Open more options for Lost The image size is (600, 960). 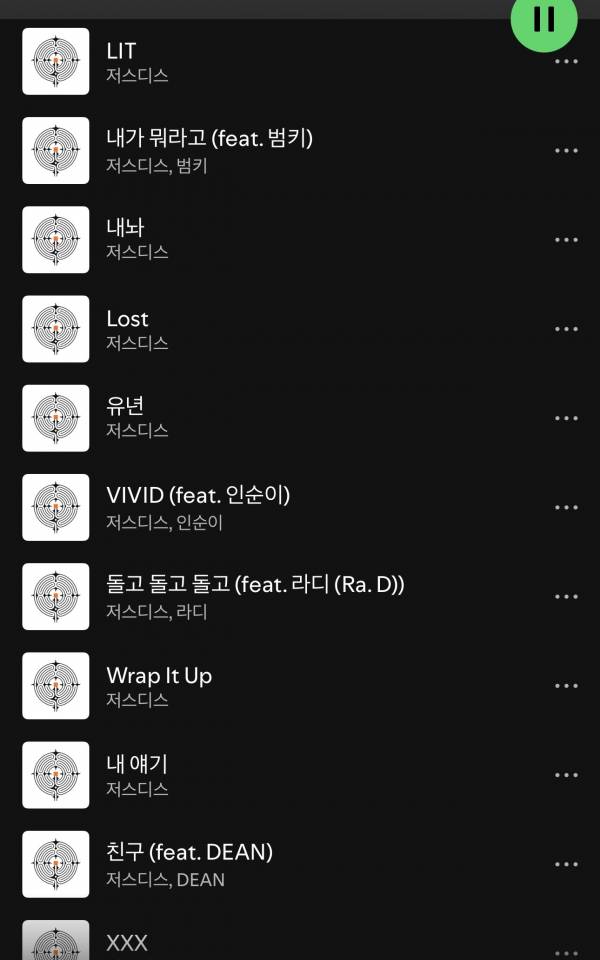point(566,329)
